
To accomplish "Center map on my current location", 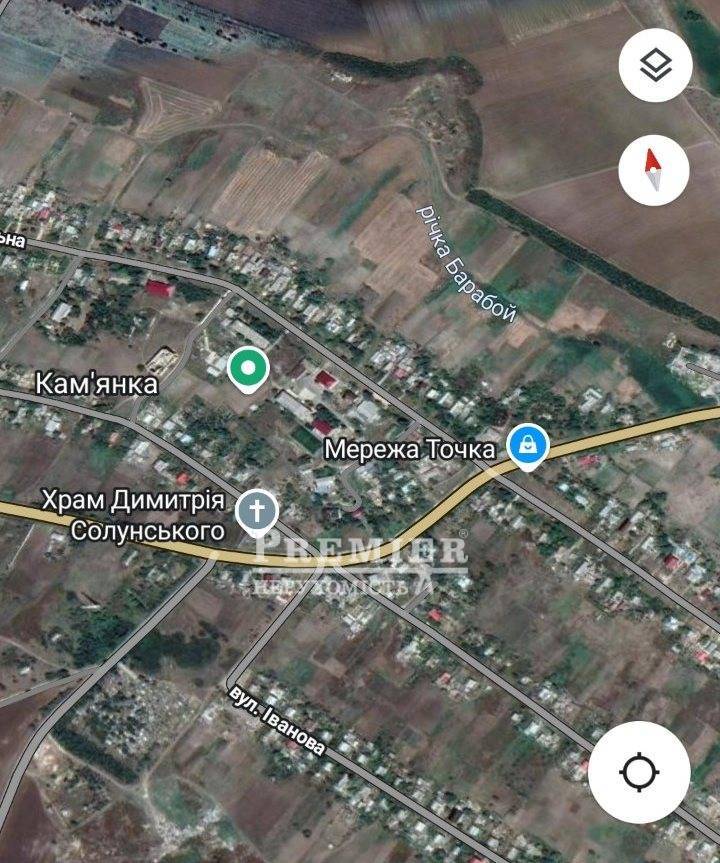I will click(639, 772).
